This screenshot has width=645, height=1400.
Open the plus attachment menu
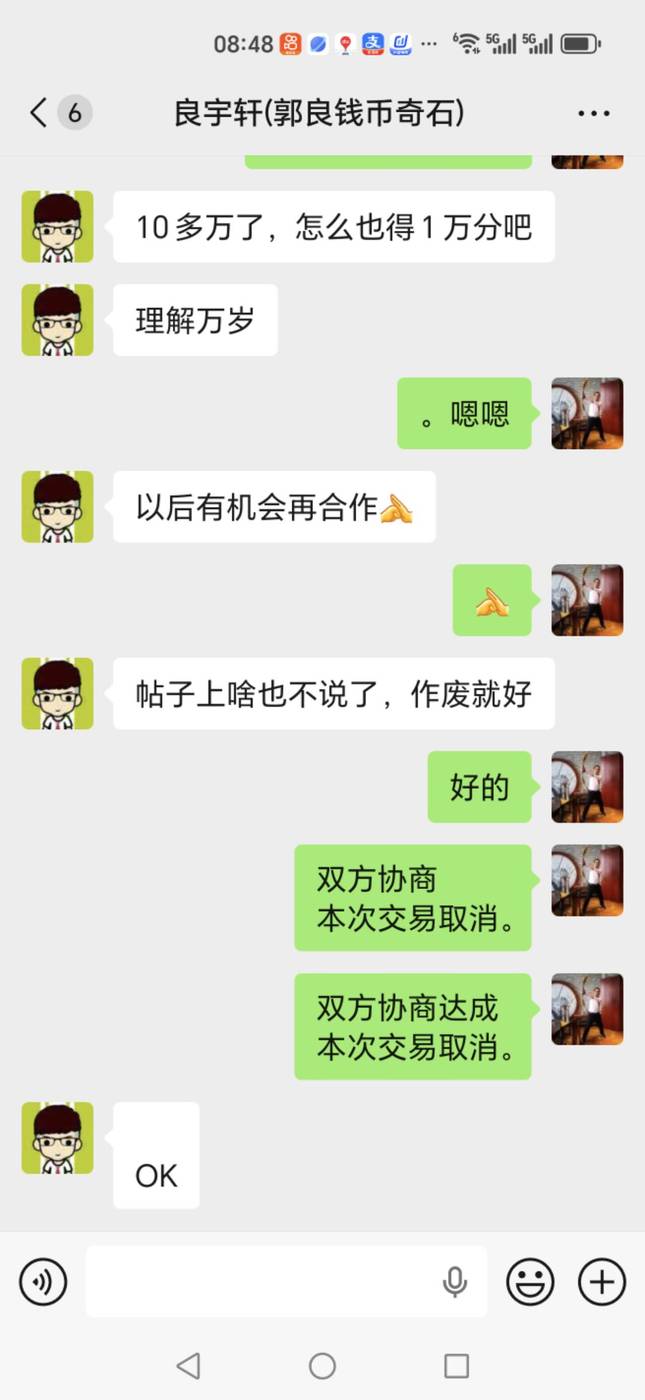[602, 1282]
